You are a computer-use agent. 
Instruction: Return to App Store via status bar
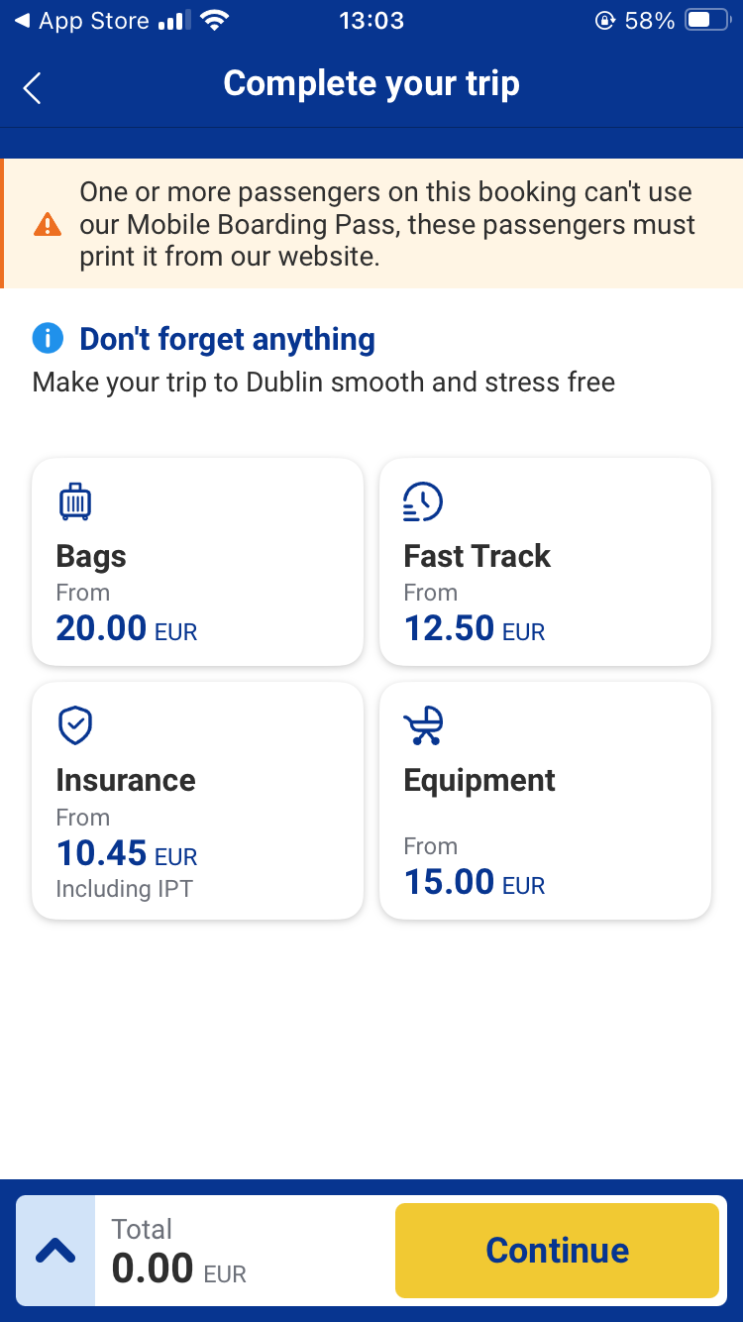tap(85, 20)
